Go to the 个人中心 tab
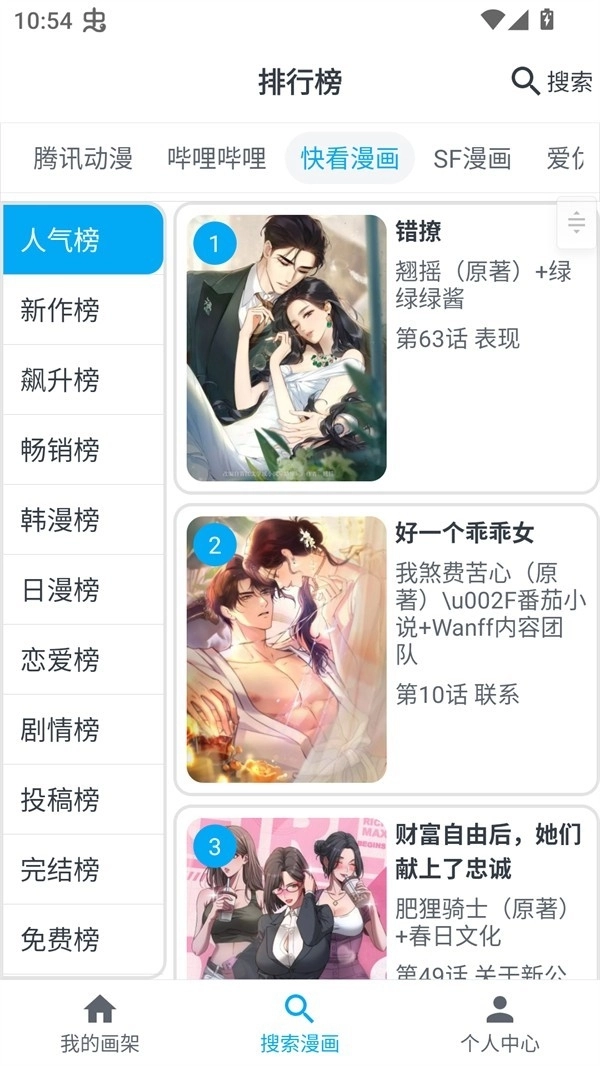The height and width of the screenshot is (1066, 600). tap(500, 1024)
